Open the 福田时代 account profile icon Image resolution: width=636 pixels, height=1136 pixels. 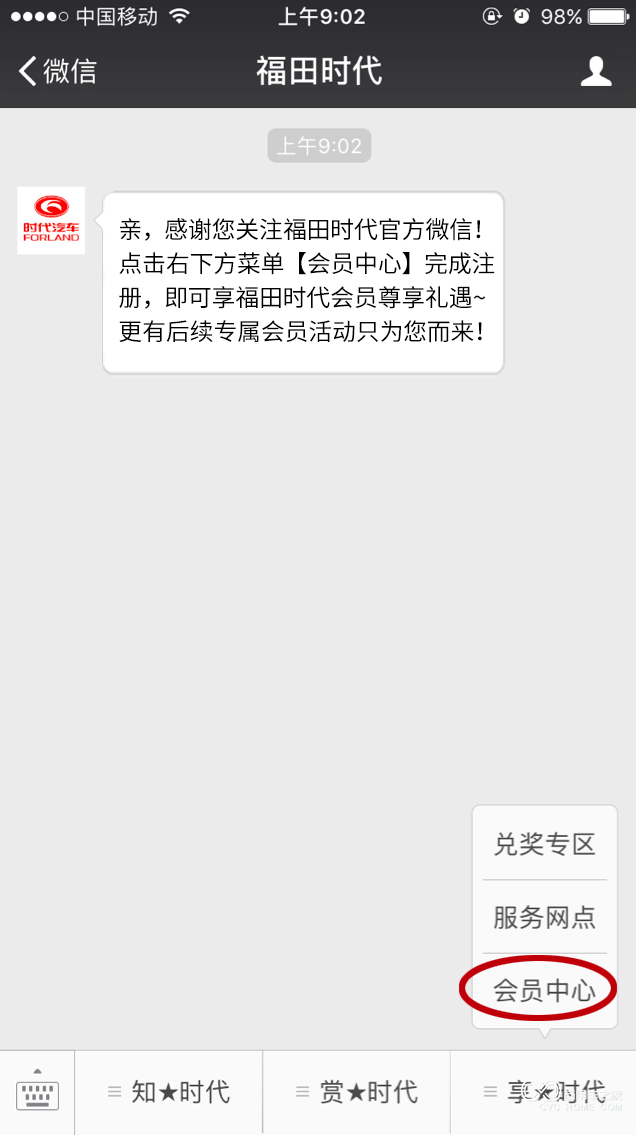point(596,71)
